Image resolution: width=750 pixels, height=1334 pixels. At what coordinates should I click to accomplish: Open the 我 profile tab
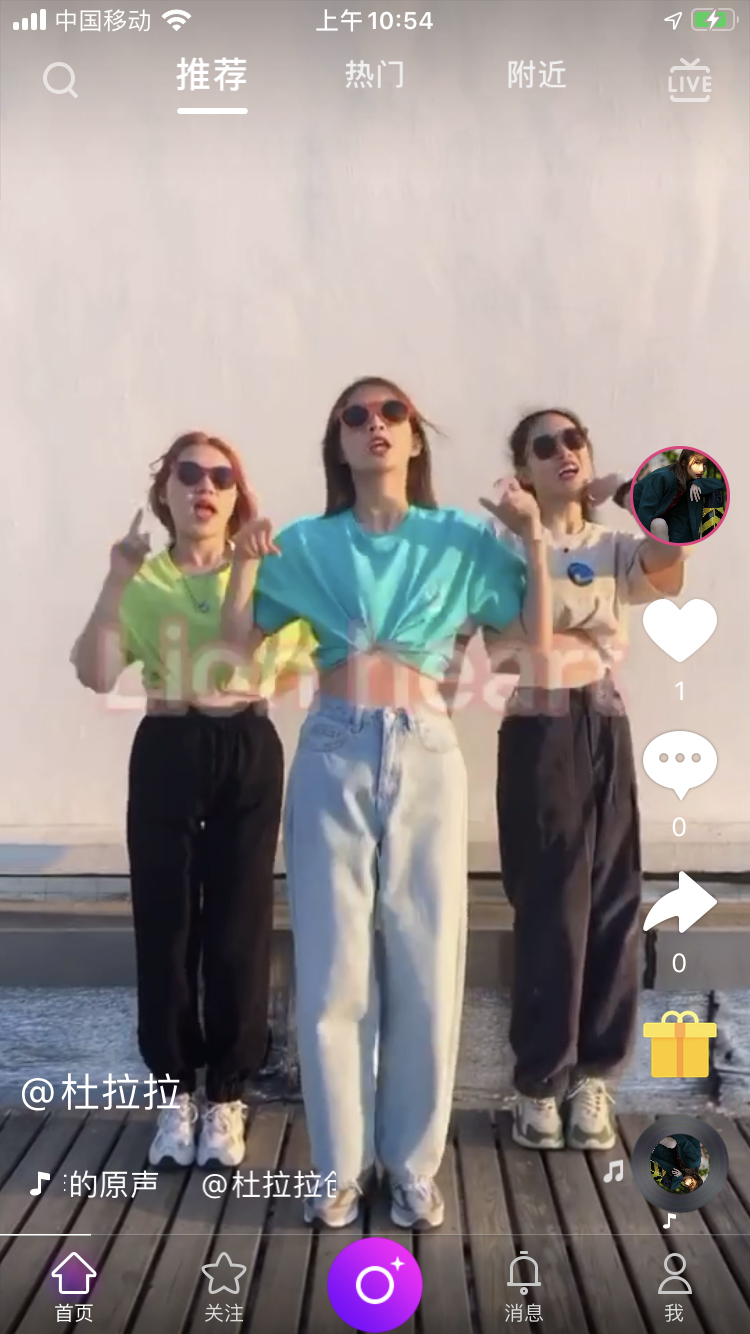pos(675,1288)
